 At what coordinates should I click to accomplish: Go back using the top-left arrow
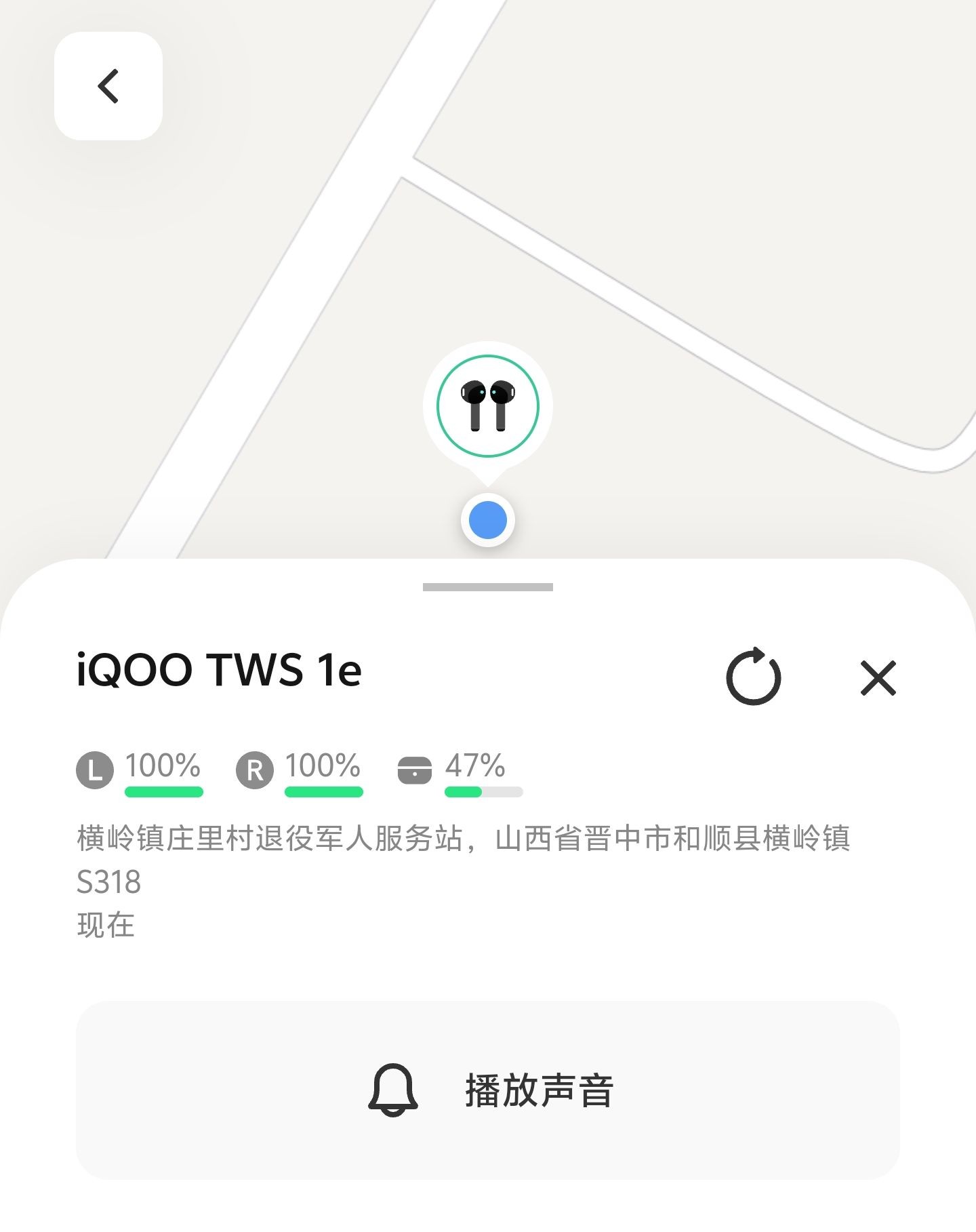108,86
